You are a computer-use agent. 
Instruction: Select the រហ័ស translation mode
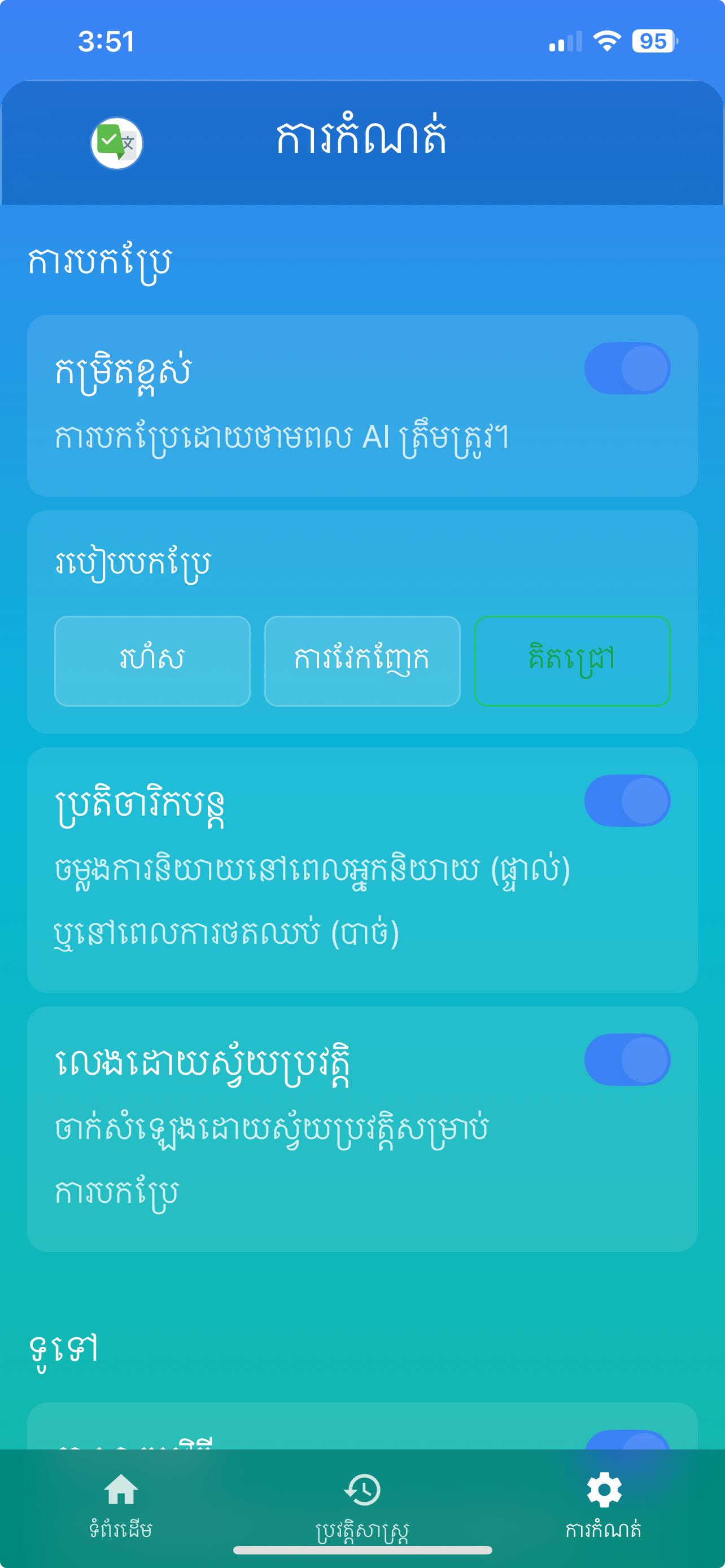(151, 661)
